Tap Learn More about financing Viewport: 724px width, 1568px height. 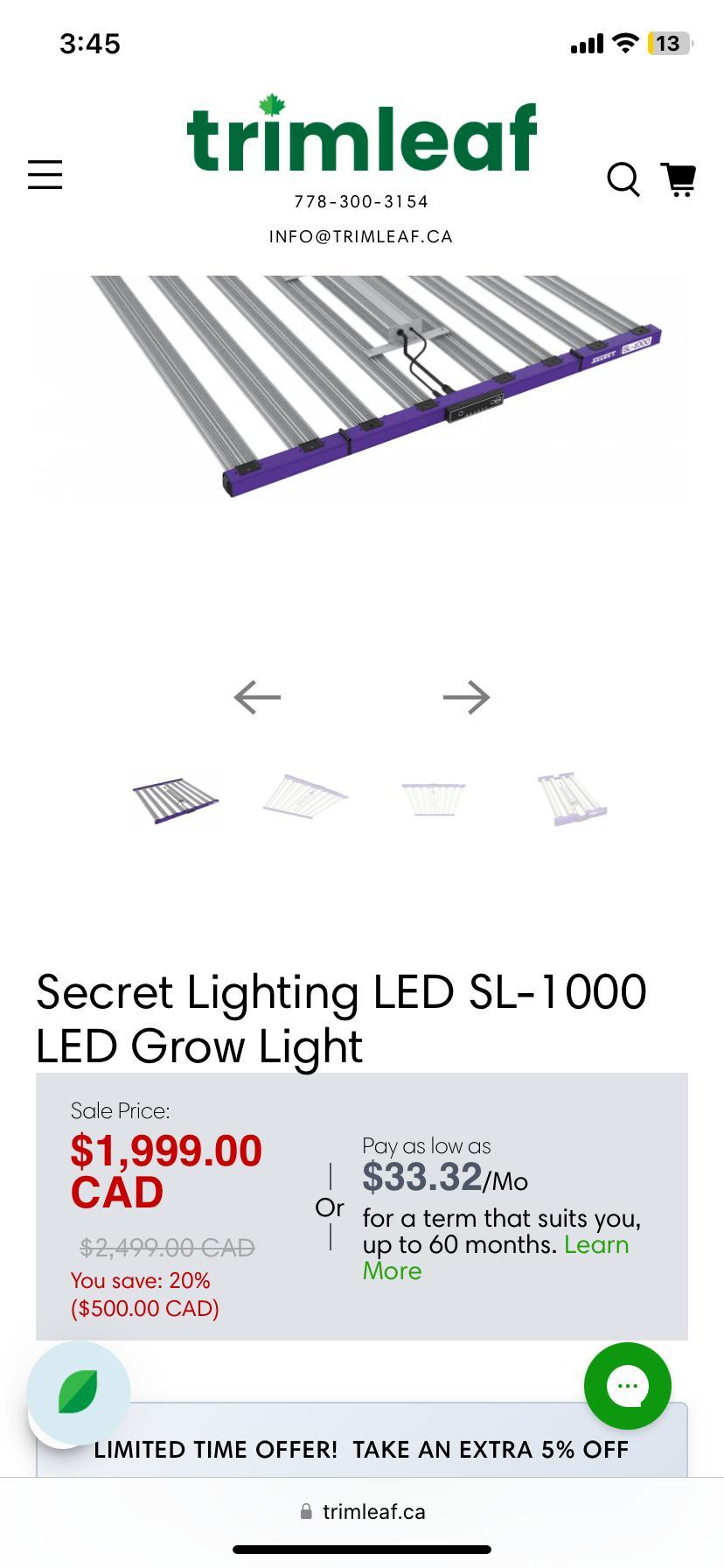coord(496,1257)
